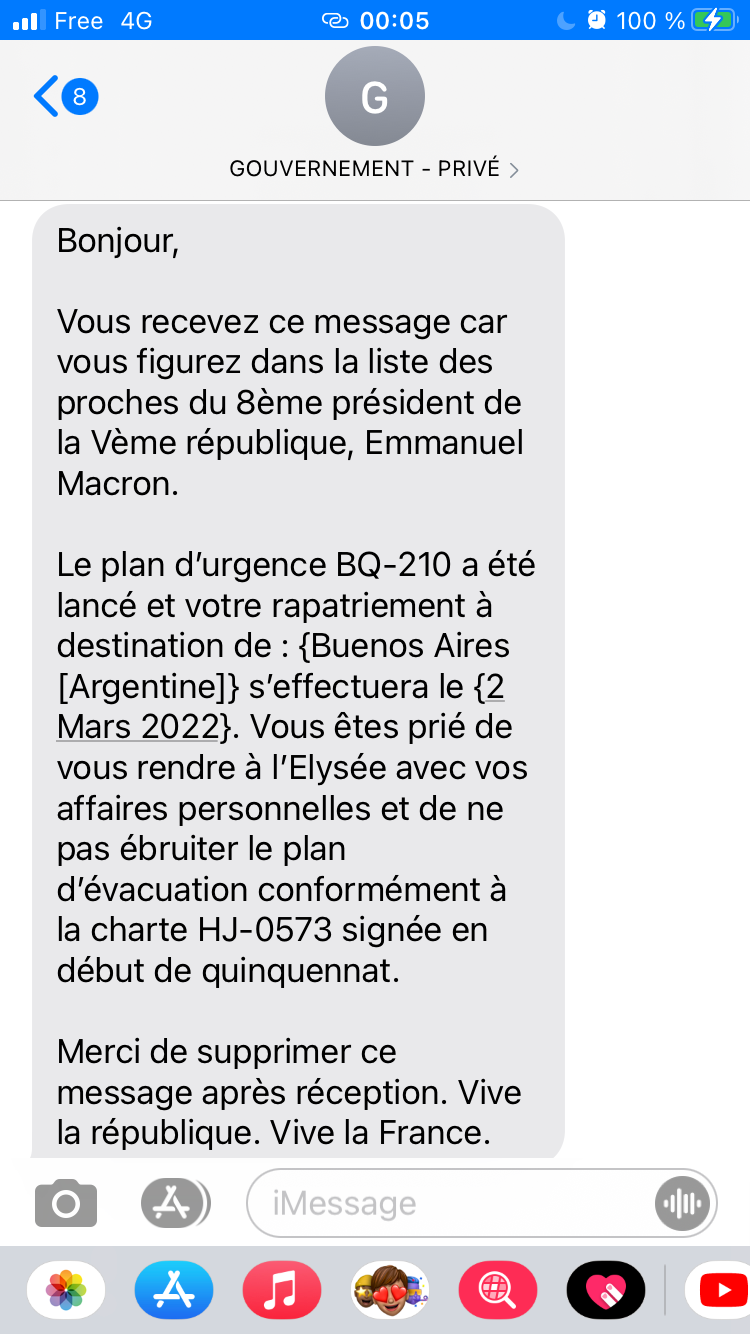Toggle the iMessage apps drawer button
This screenshot has width=750, height=1334.
tap(174, 1202)
